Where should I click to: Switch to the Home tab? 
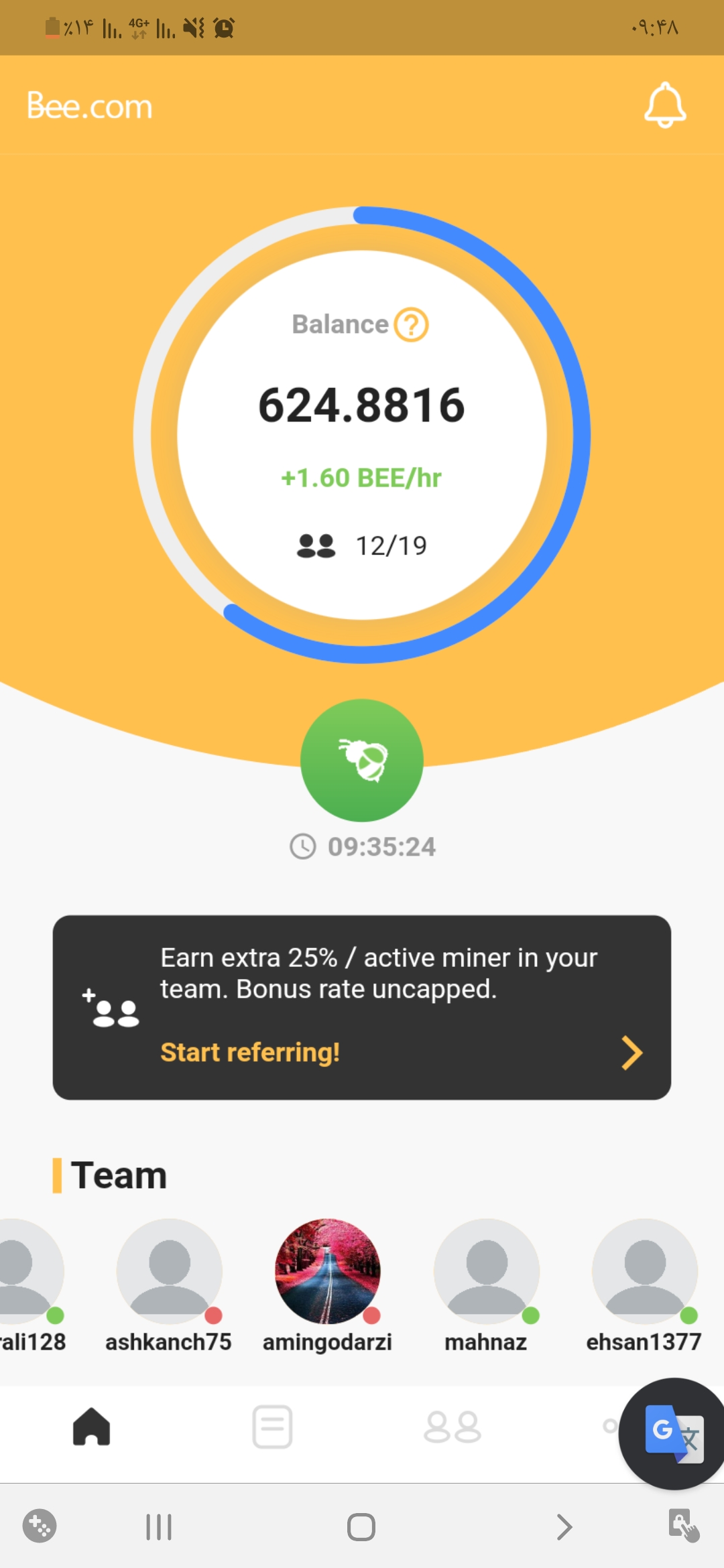(91, 1427)
